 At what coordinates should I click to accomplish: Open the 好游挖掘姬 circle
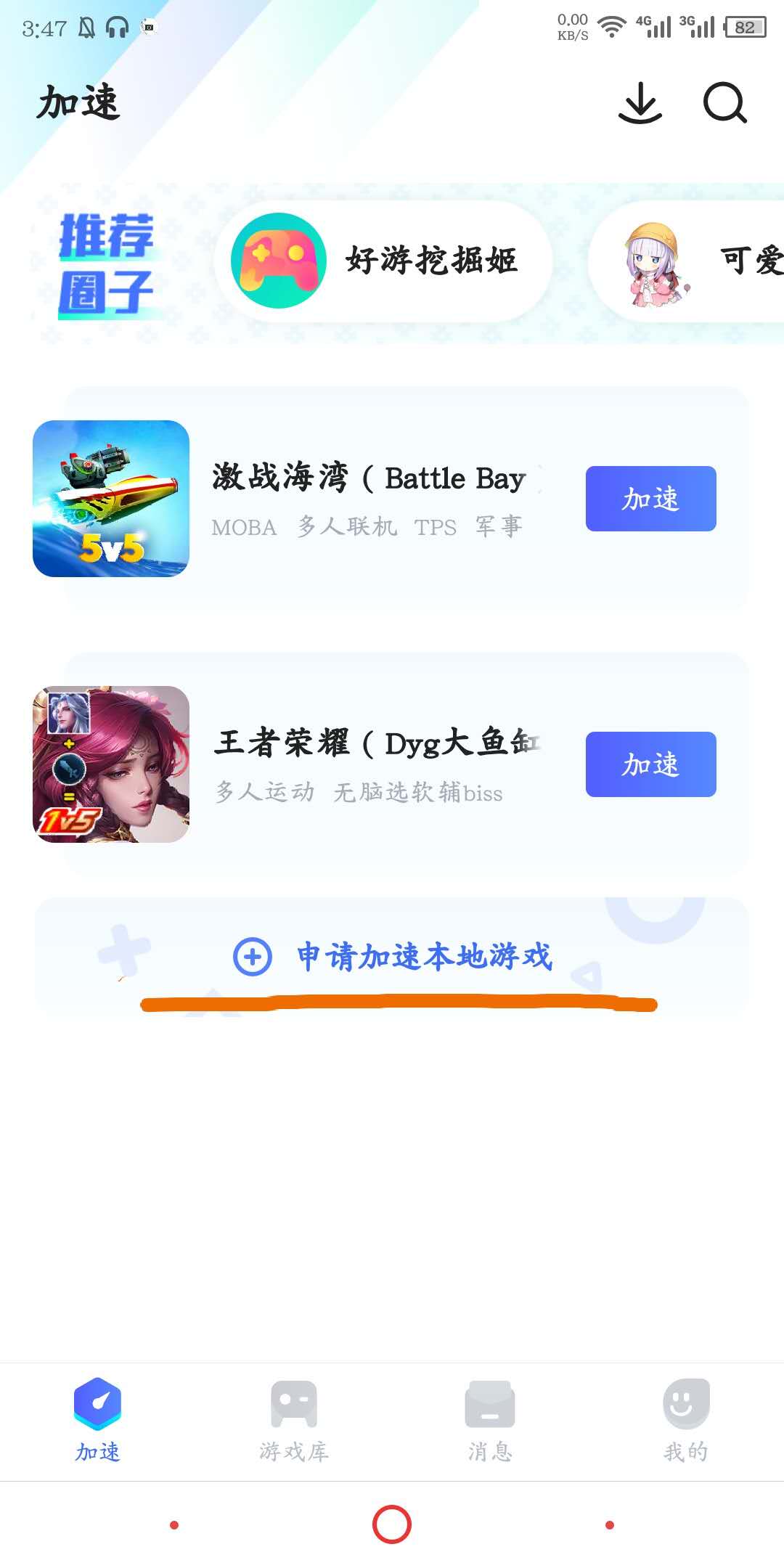(383, 261)
